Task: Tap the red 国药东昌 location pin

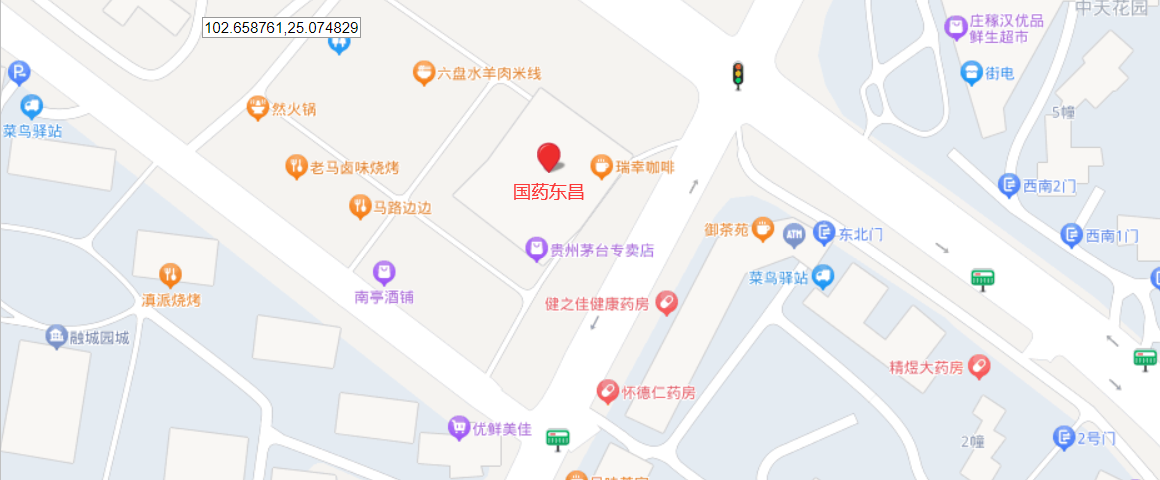Action: [548, 159]
